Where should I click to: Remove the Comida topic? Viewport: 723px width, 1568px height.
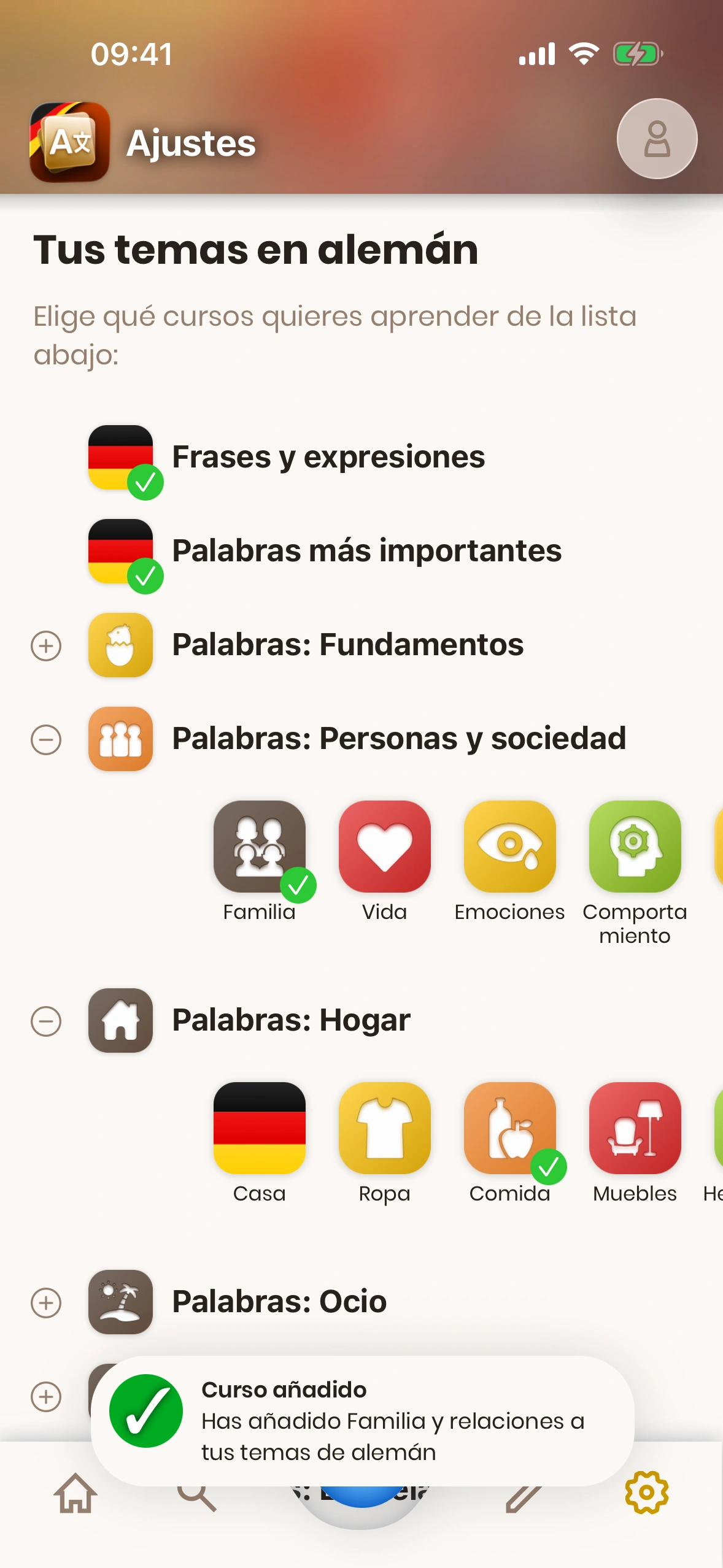510,1128
